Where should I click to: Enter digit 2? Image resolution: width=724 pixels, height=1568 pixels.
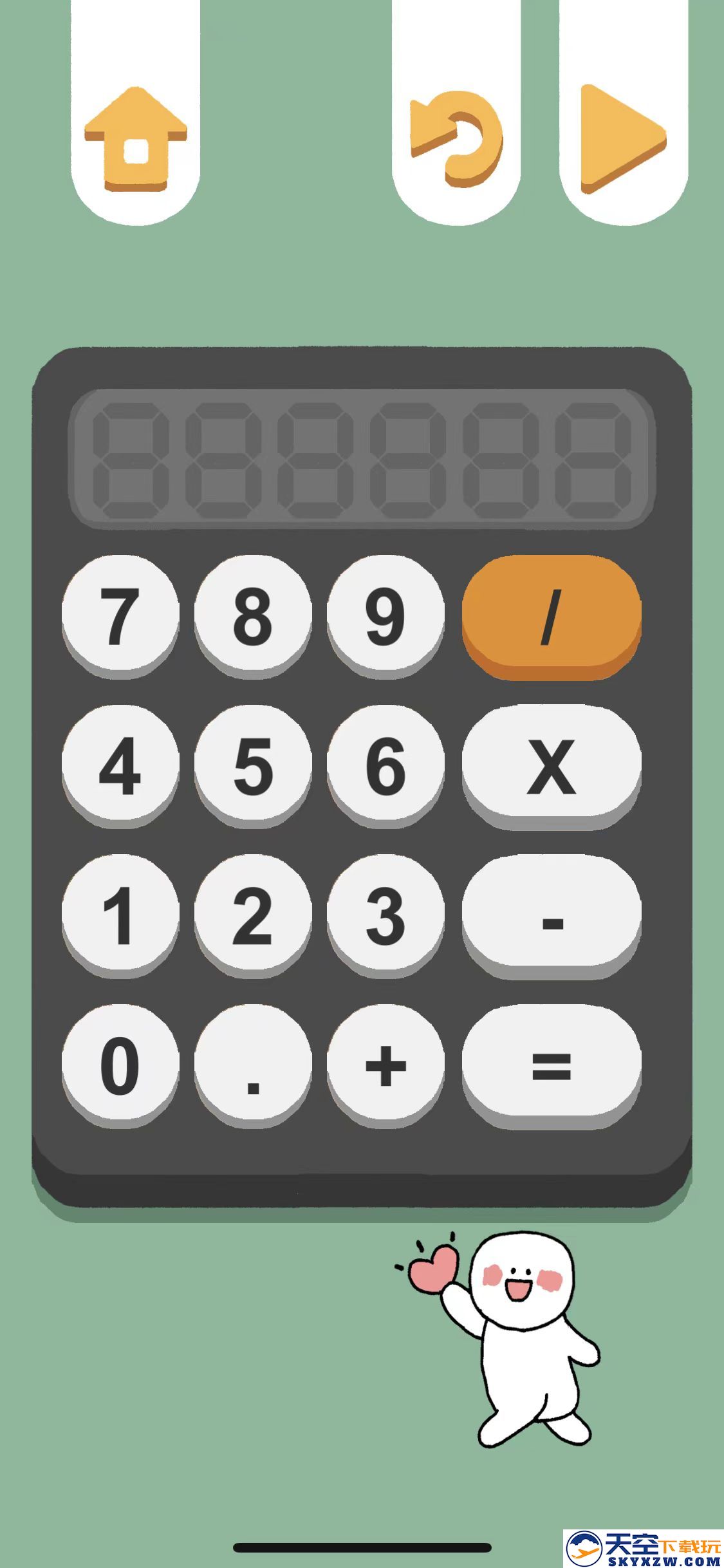tap(253, 913)
